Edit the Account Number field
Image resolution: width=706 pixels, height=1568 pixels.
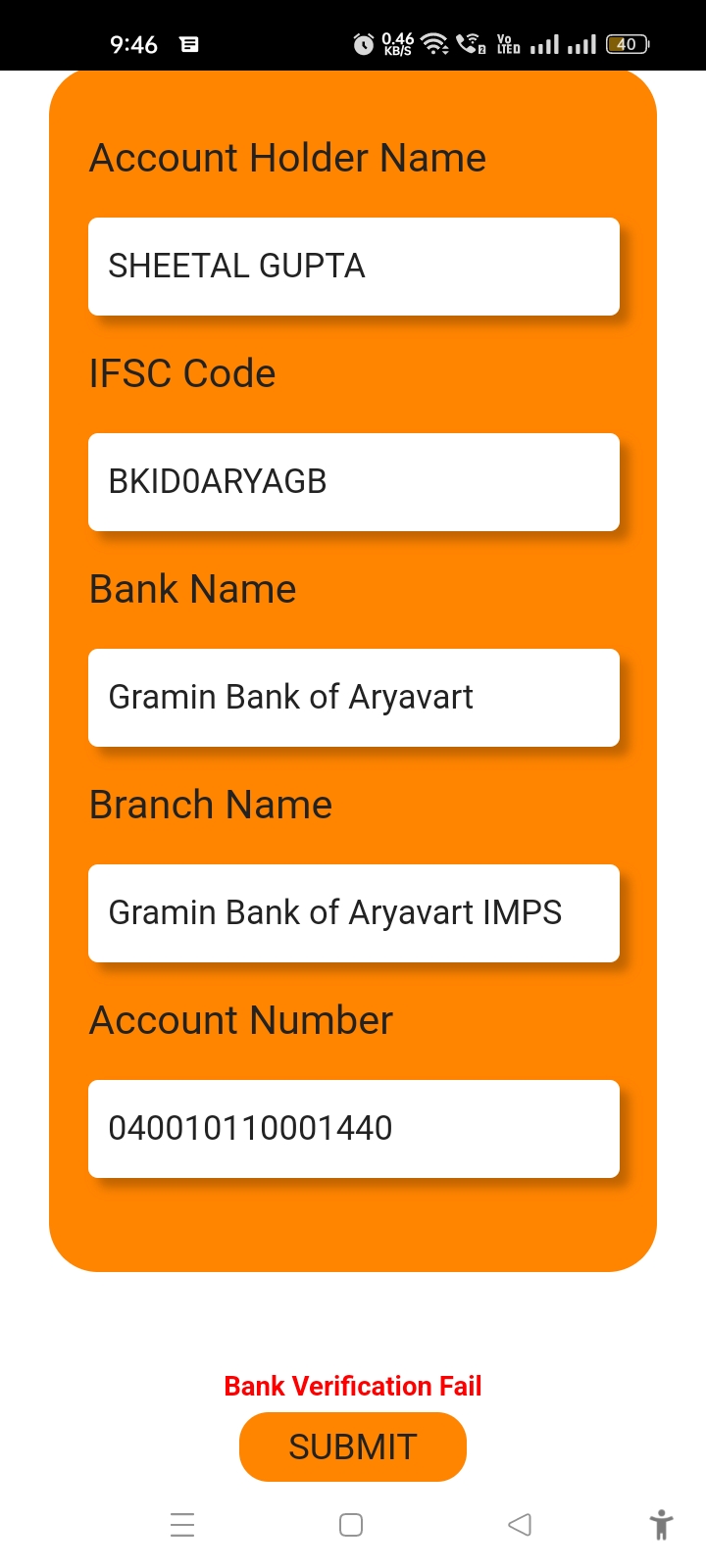point(354,1129)
